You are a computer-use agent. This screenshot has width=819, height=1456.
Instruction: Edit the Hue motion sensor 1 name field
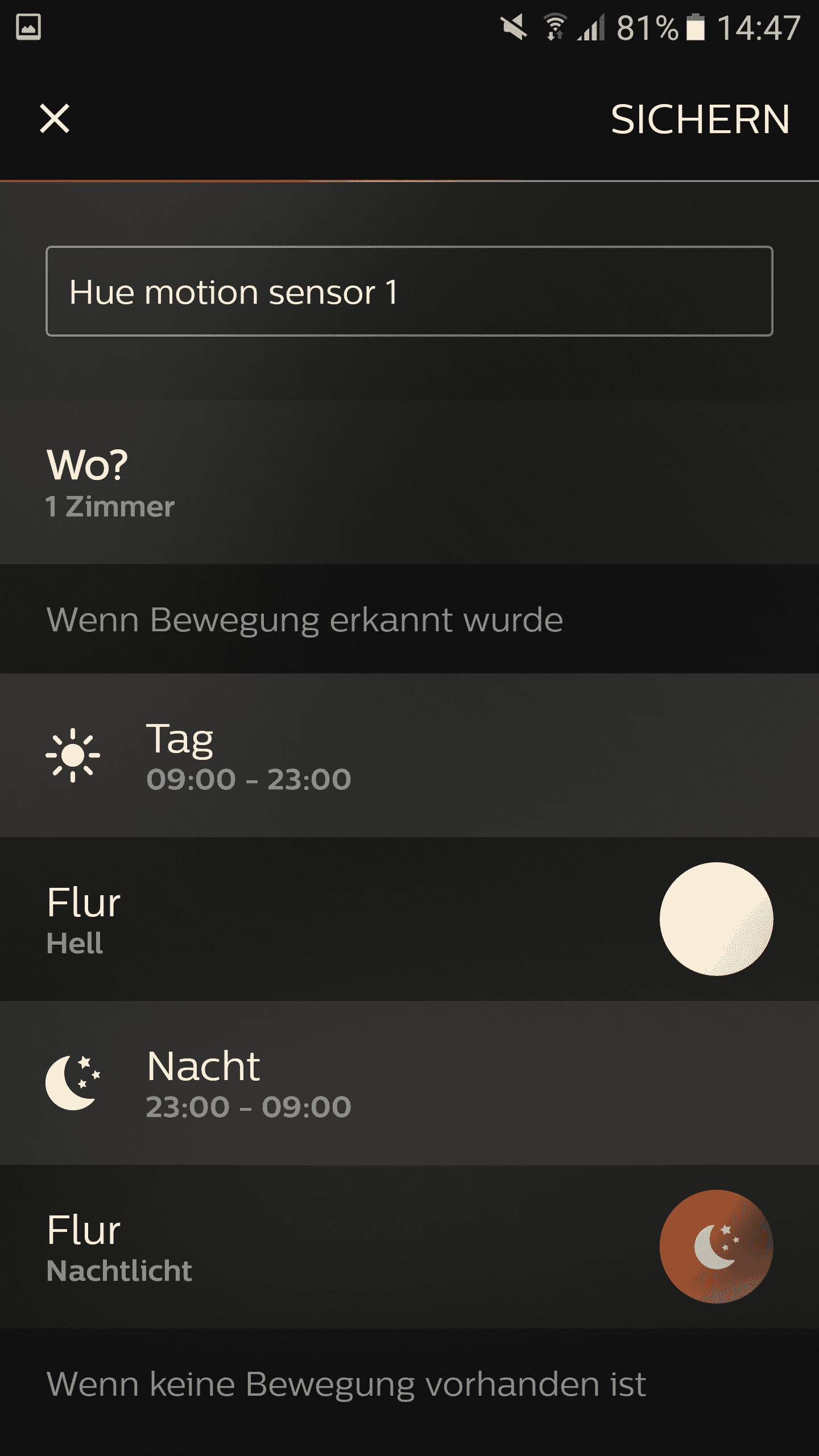tap(409, 291)
